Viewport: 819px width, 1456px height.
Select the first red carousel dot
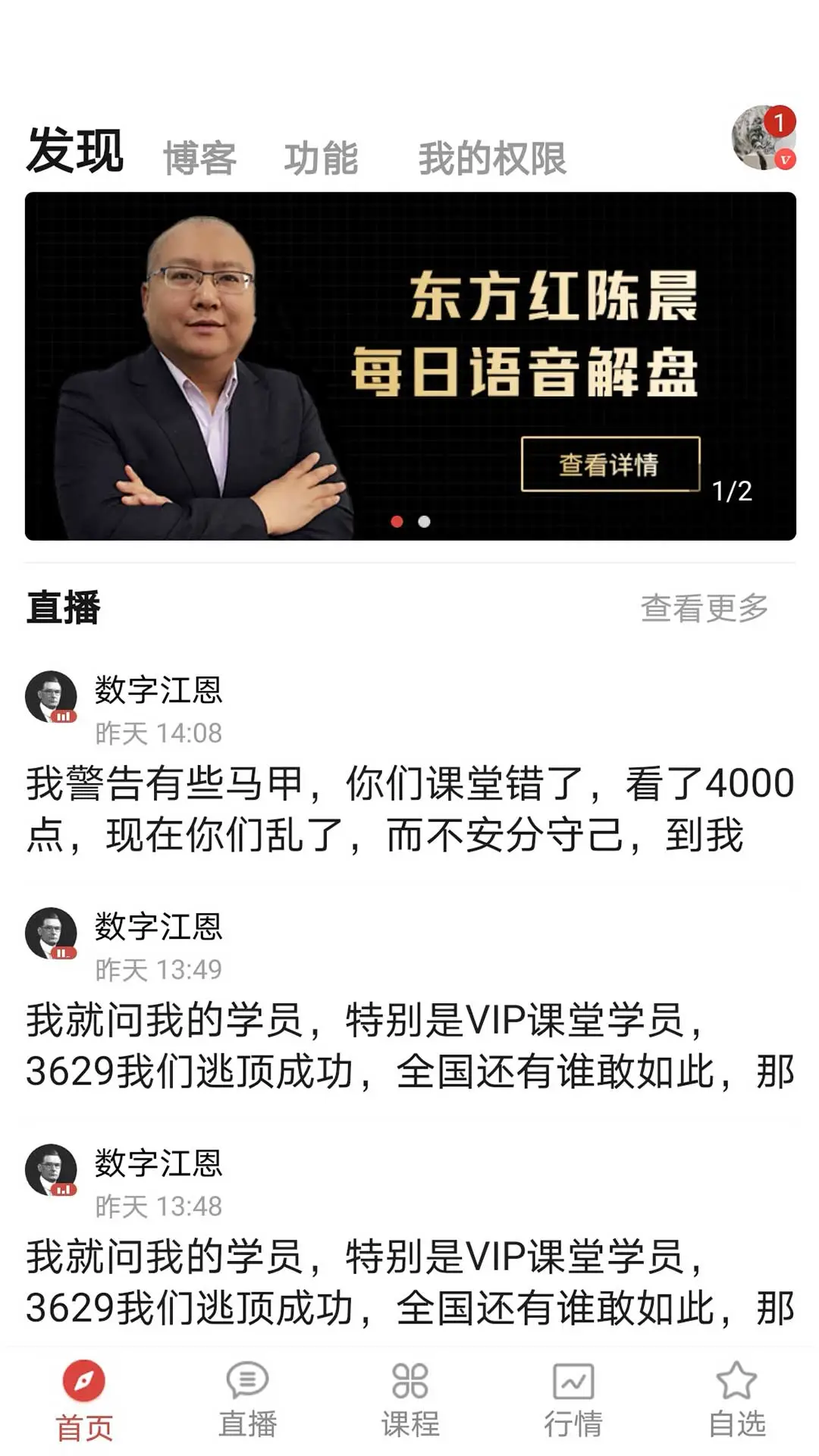(397, 521)
